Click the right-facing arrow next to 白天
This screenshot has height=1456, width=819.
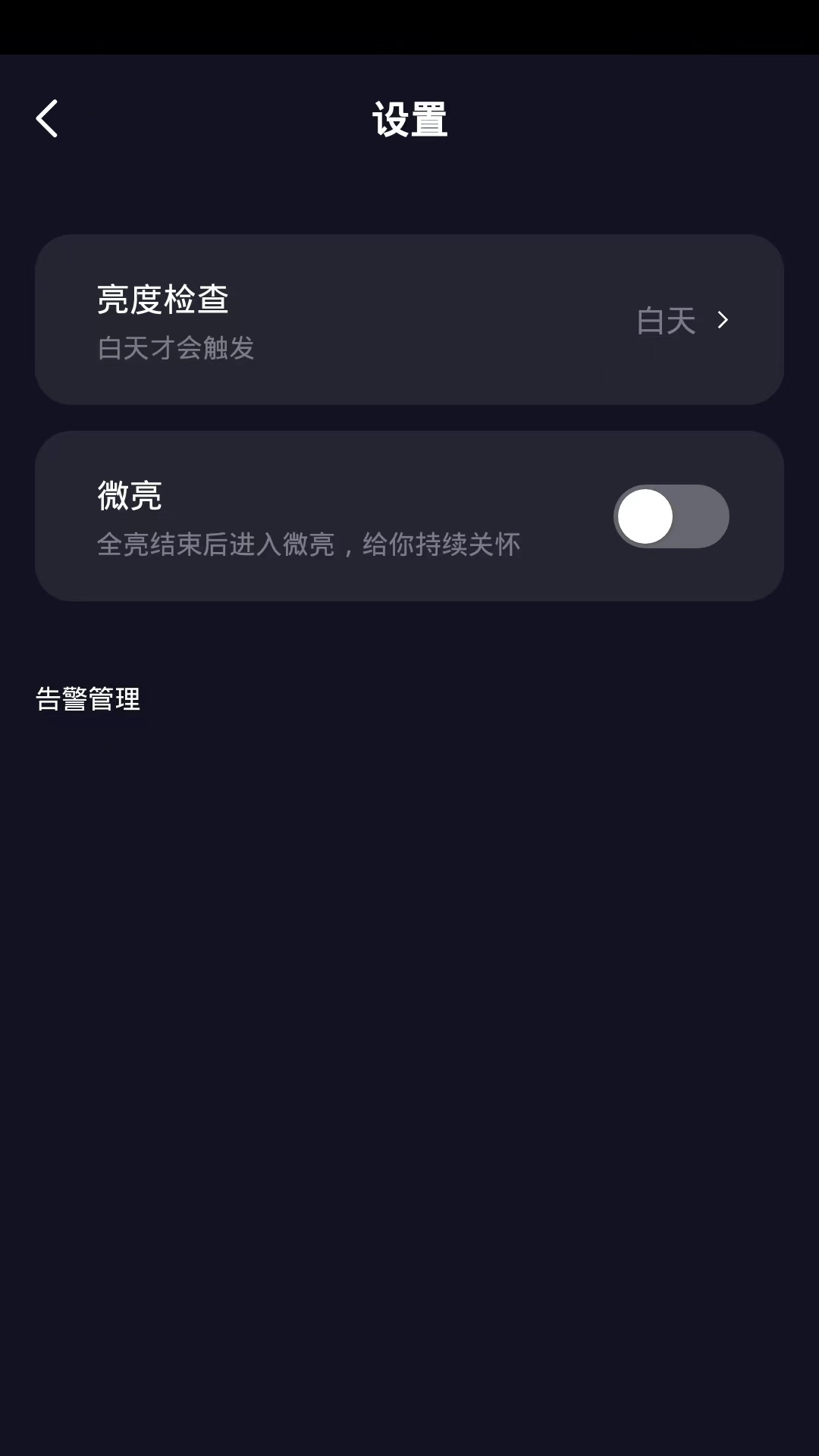coord(723,321)
